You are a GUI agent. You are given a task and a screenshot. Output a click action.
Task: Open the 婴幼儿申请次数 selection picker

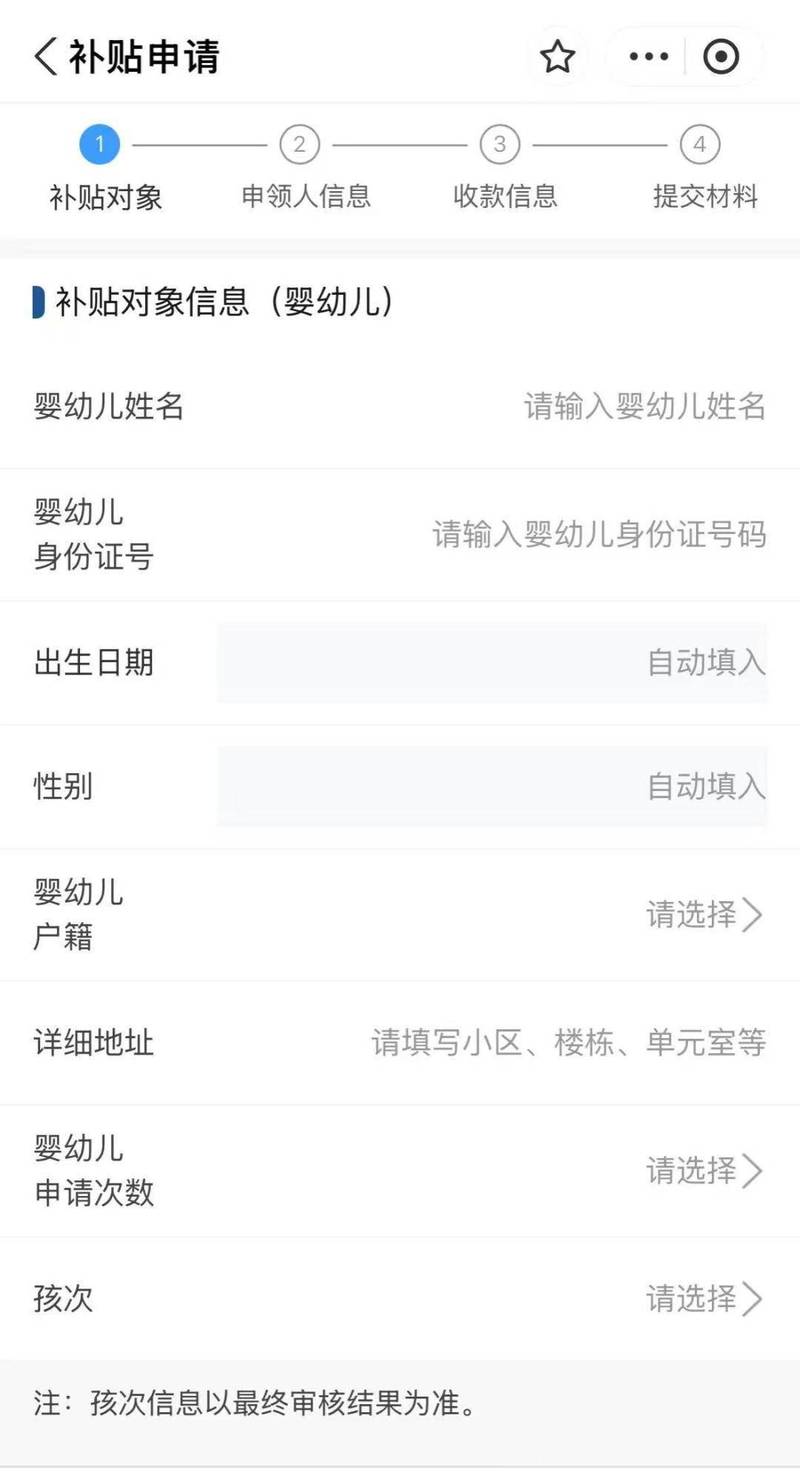click(700, 1170)
